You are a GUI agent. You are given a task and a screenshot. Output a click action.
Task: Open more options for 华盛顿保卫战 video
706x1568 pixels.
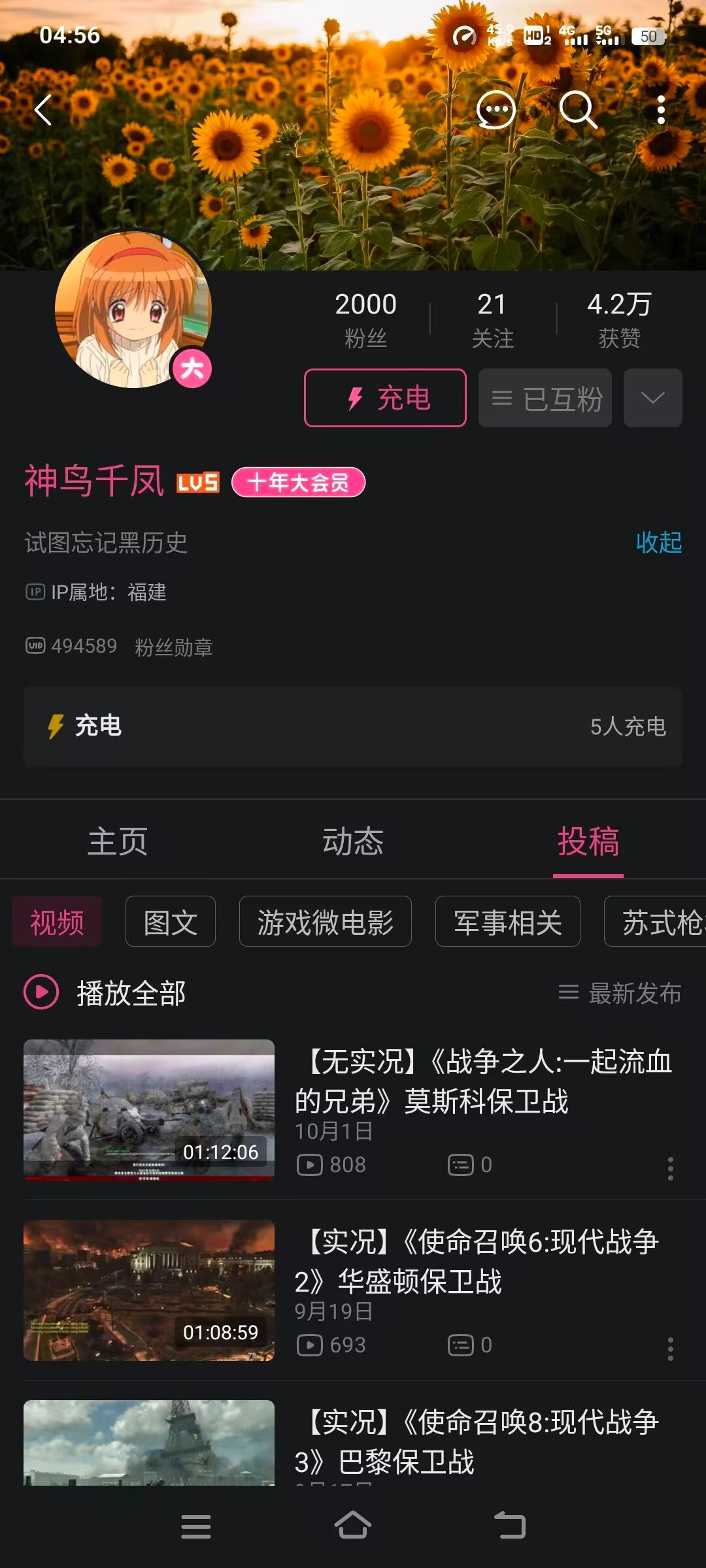[x=670, y=1348]
